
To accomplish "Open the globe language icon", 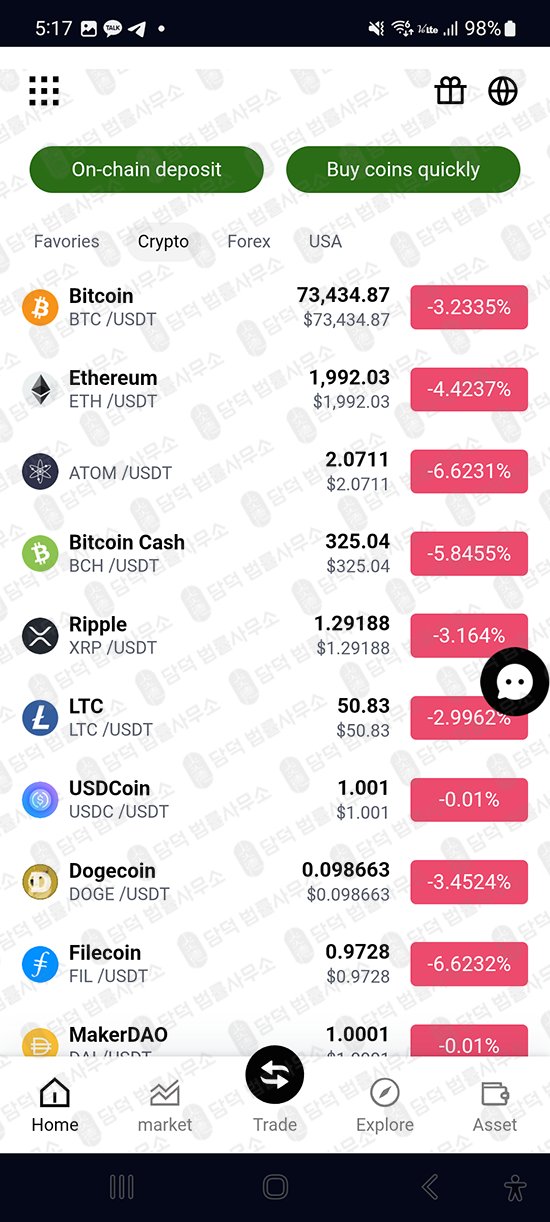I will [x=503, y=91].
